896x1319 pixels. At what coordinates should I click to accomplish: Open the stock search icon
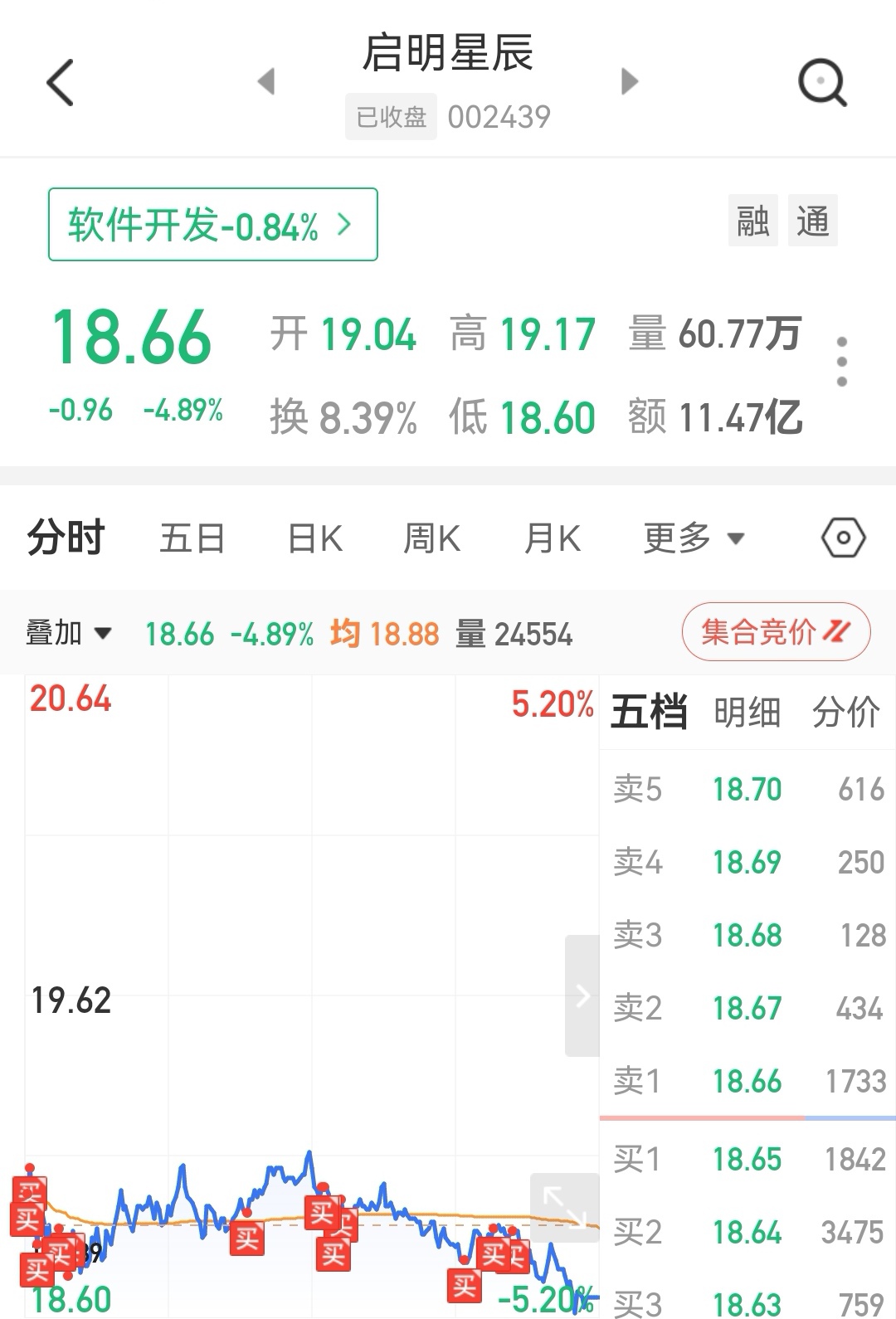(x=821, y=82)
